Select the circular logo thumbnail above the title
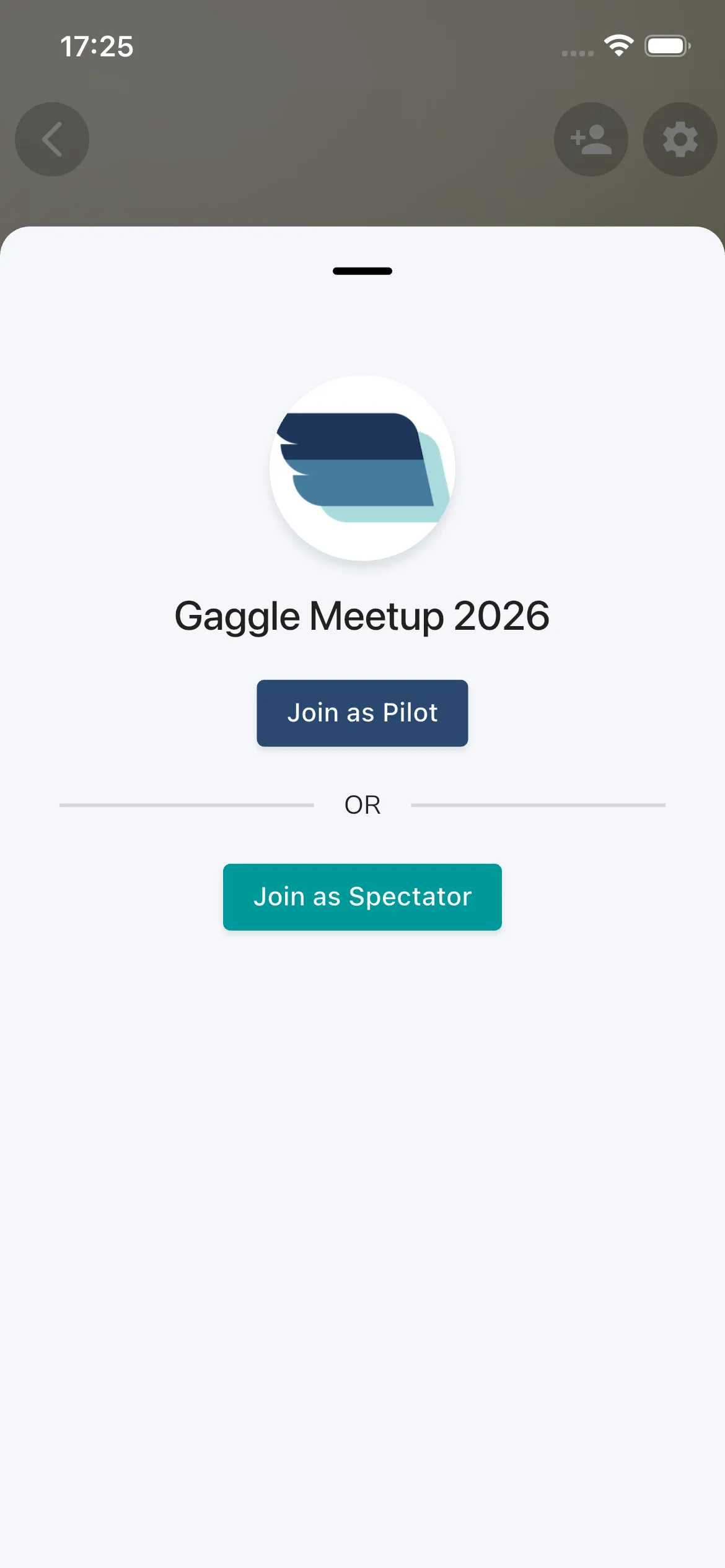The height and width of the screenshot is (1568, 725). (362, 474)
